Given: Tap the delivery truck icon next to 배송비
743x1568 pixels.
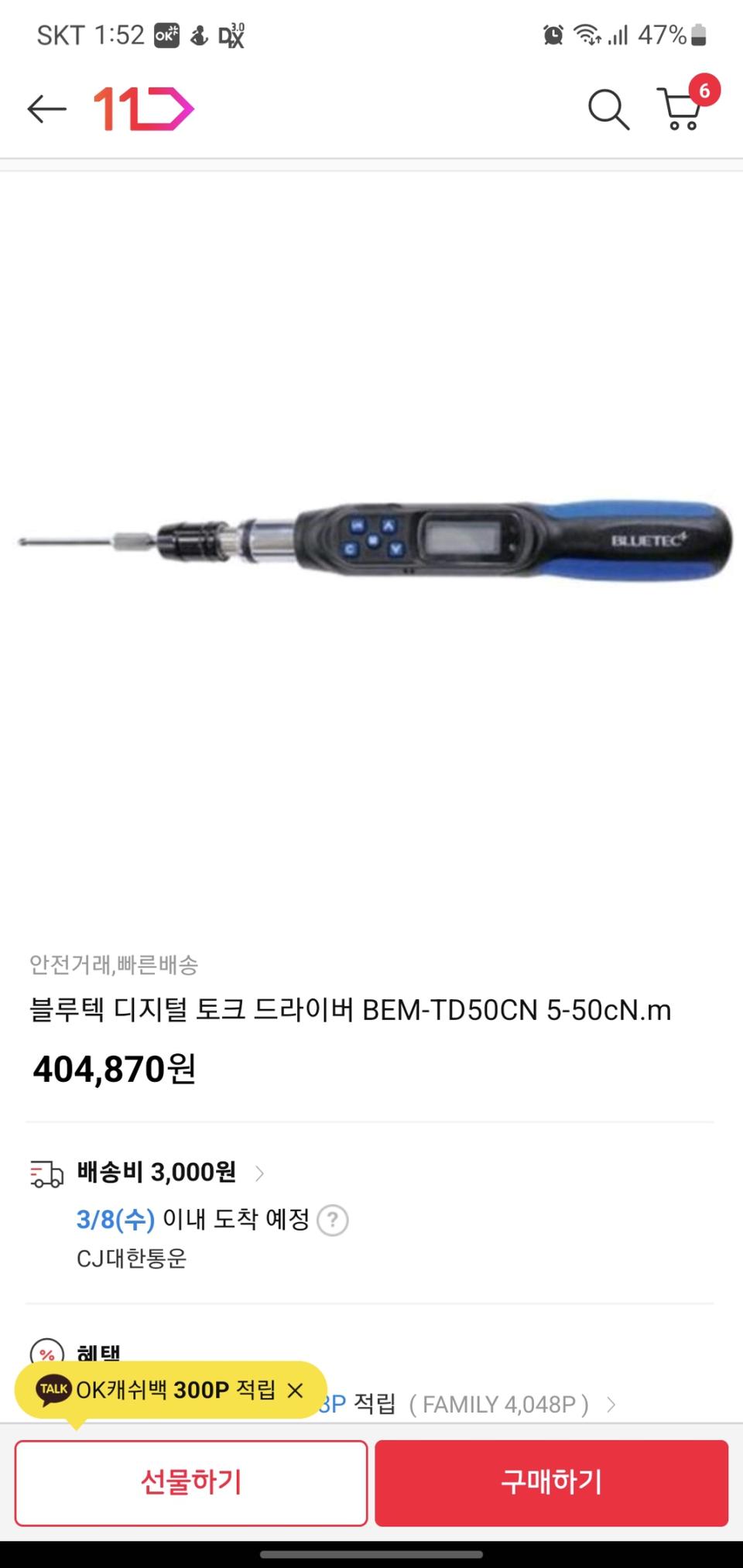Looking at the screenshot, I should pyautogui.click(x=45, y=1173).
